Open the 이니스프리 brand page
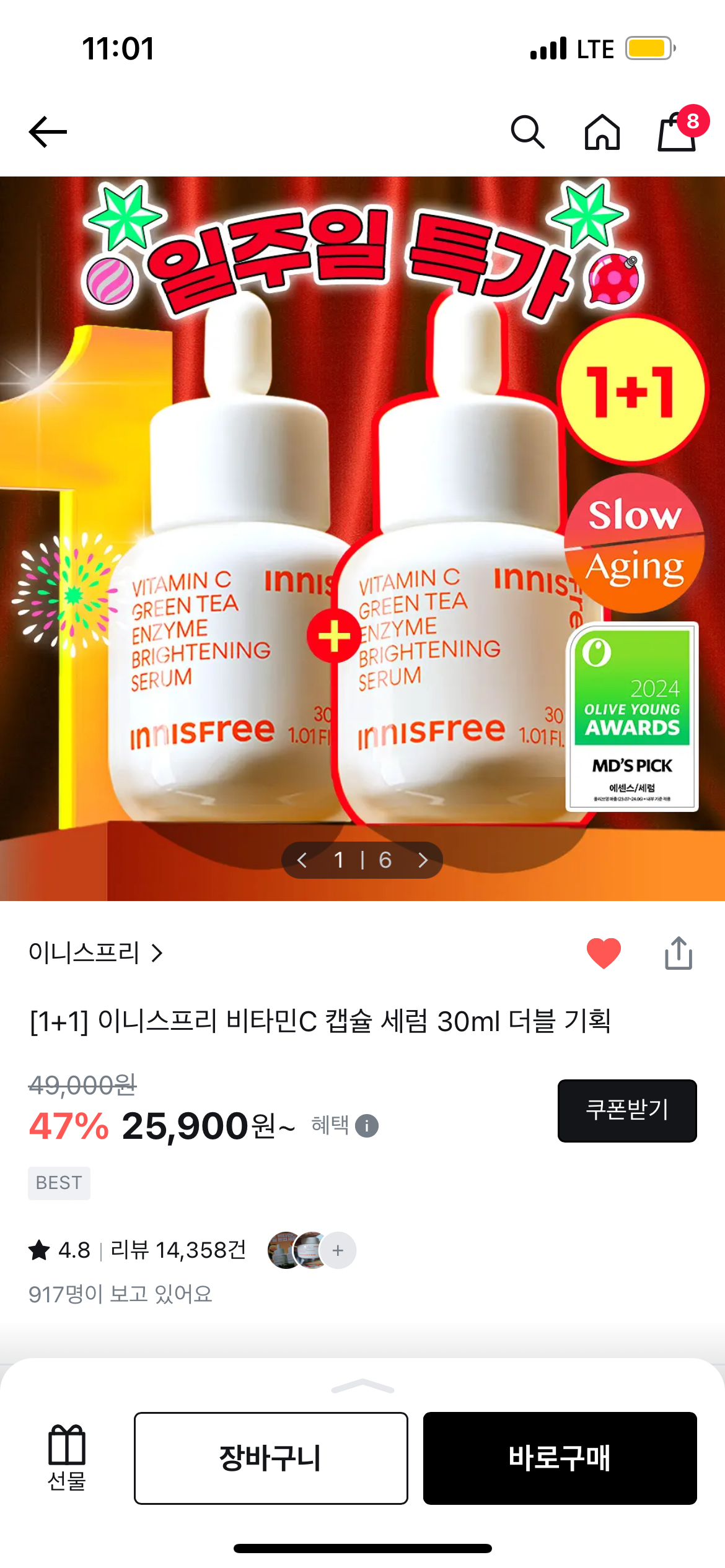This screenshot has height=1568, width=725. 96,952
